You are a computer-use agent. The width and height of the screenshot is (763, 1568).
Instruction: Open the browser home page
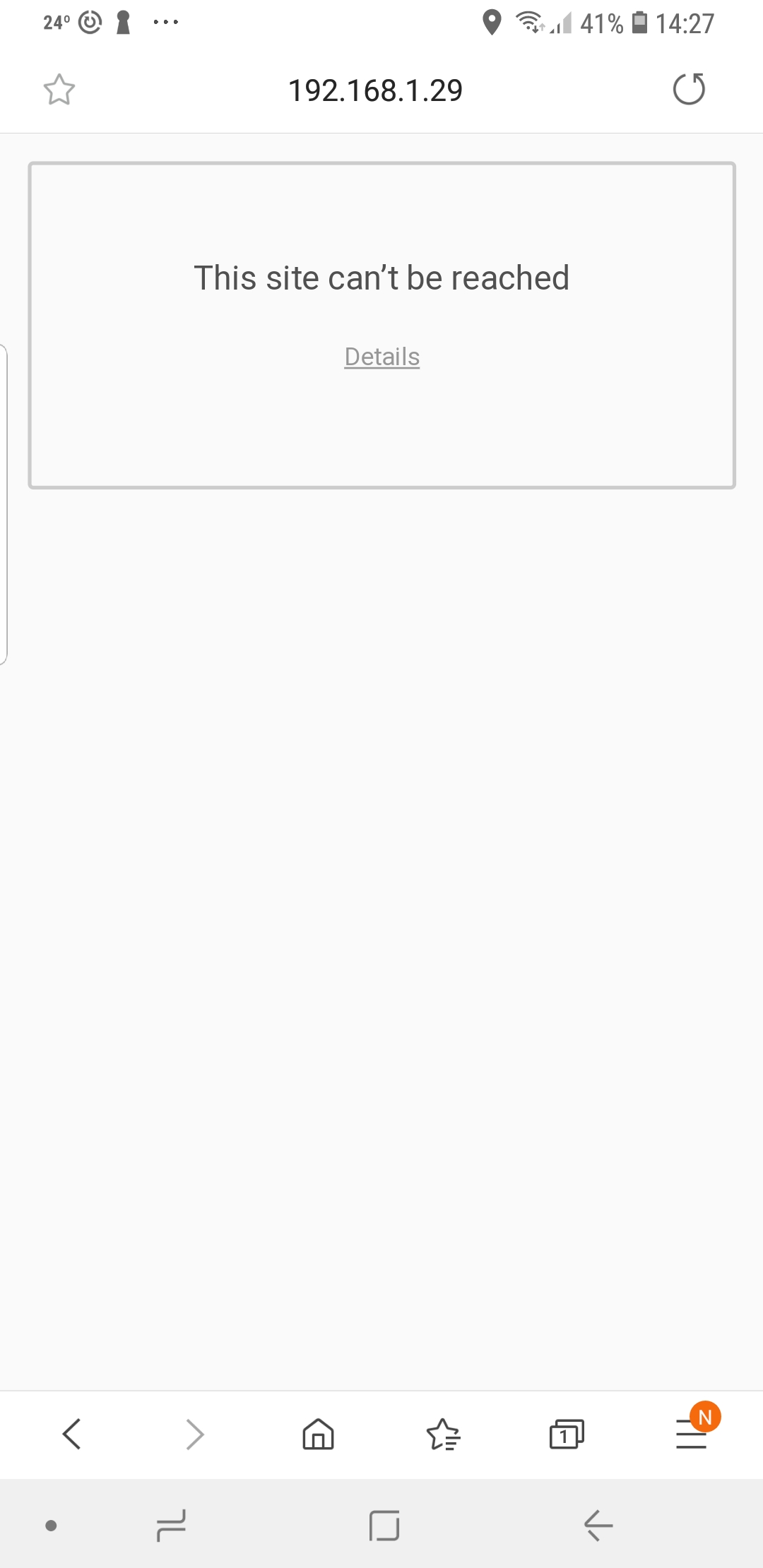pyautogui.click(x=318, y=1434)
